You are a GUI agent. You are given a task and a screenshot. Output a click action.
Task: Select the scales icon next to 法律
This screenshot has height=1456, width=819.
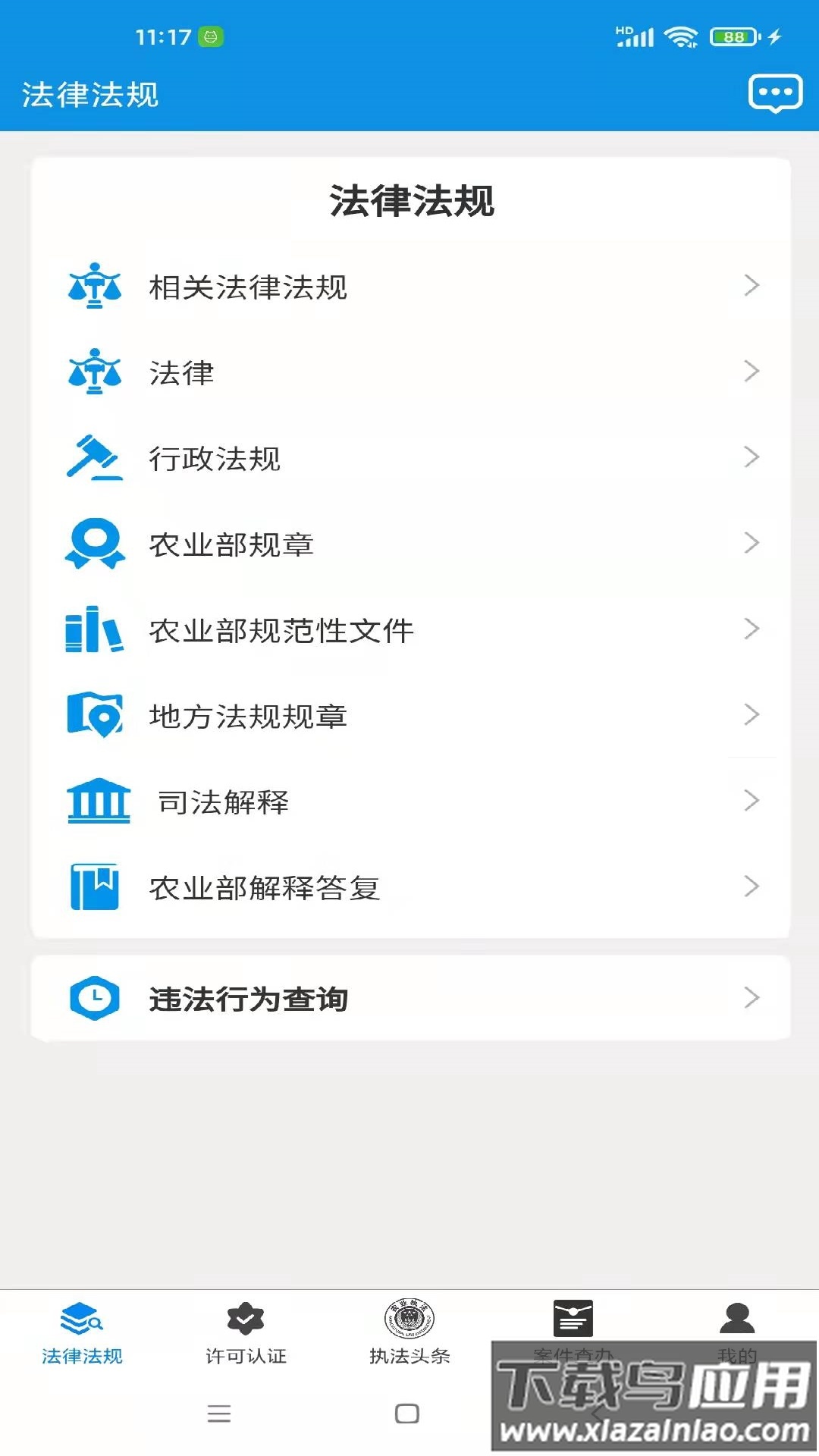pos(96,372)
